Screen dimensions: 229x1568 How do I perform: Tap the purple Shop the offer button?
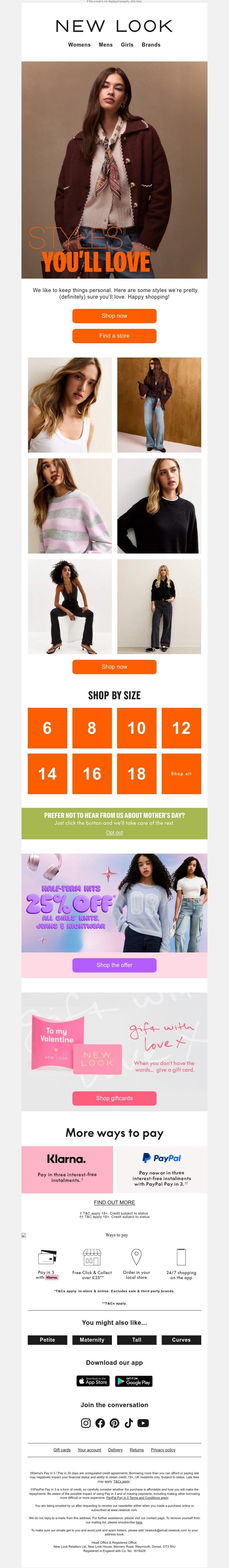pyautogui.click(x=114, y=965)
